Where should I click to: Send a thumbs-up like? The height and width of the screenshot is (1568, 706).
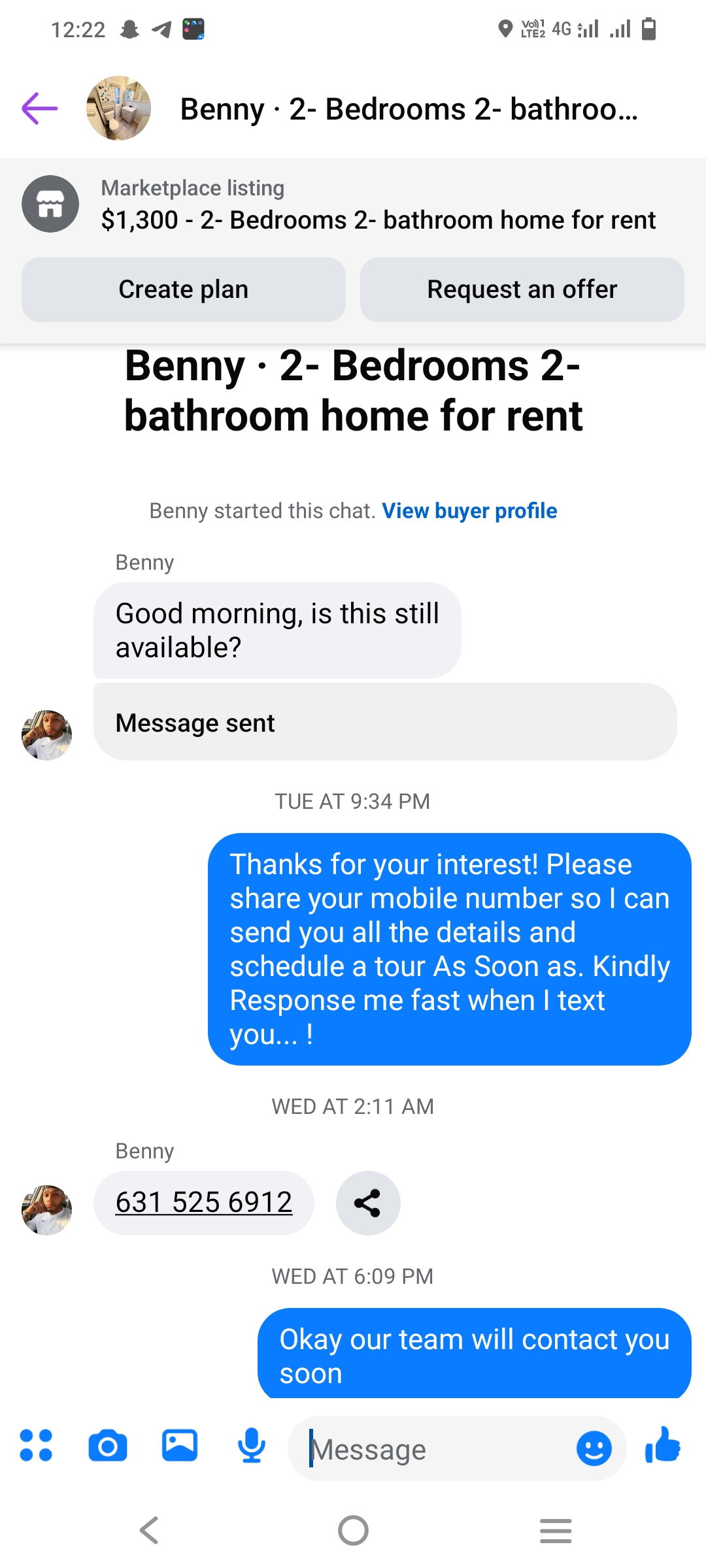pyautogui.click(x=663, y=1444)
